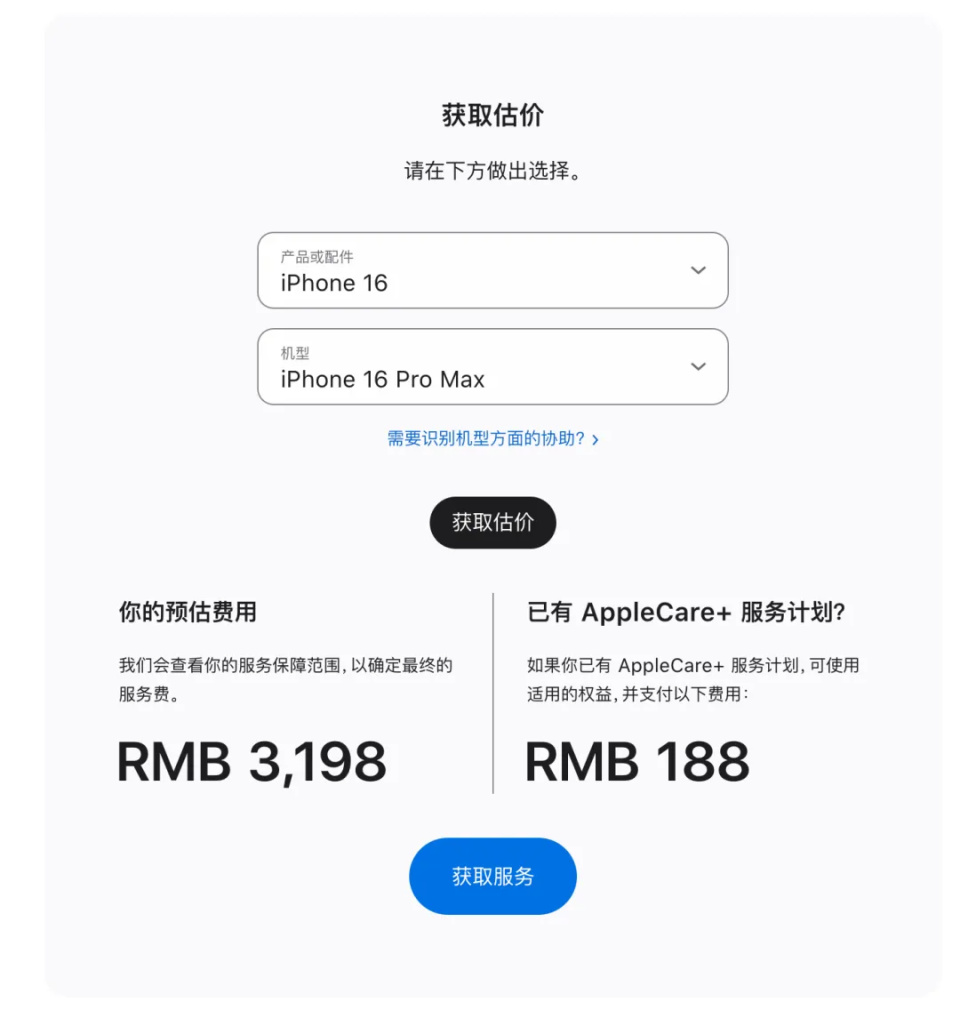Click the RMB 188 AppleCare+ price

point(637,763)
